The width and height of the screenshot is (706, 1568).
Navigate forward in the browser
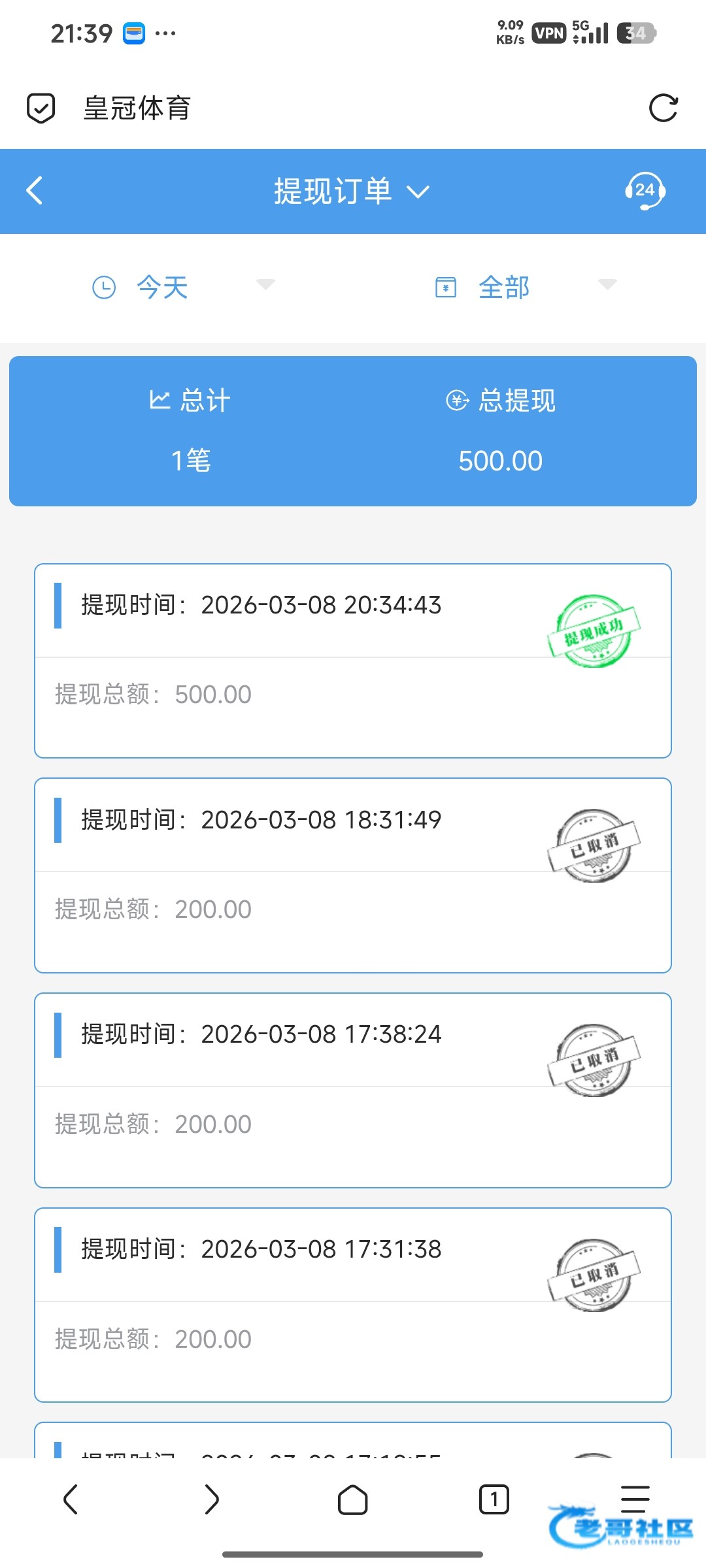(x=211, y=1499)
